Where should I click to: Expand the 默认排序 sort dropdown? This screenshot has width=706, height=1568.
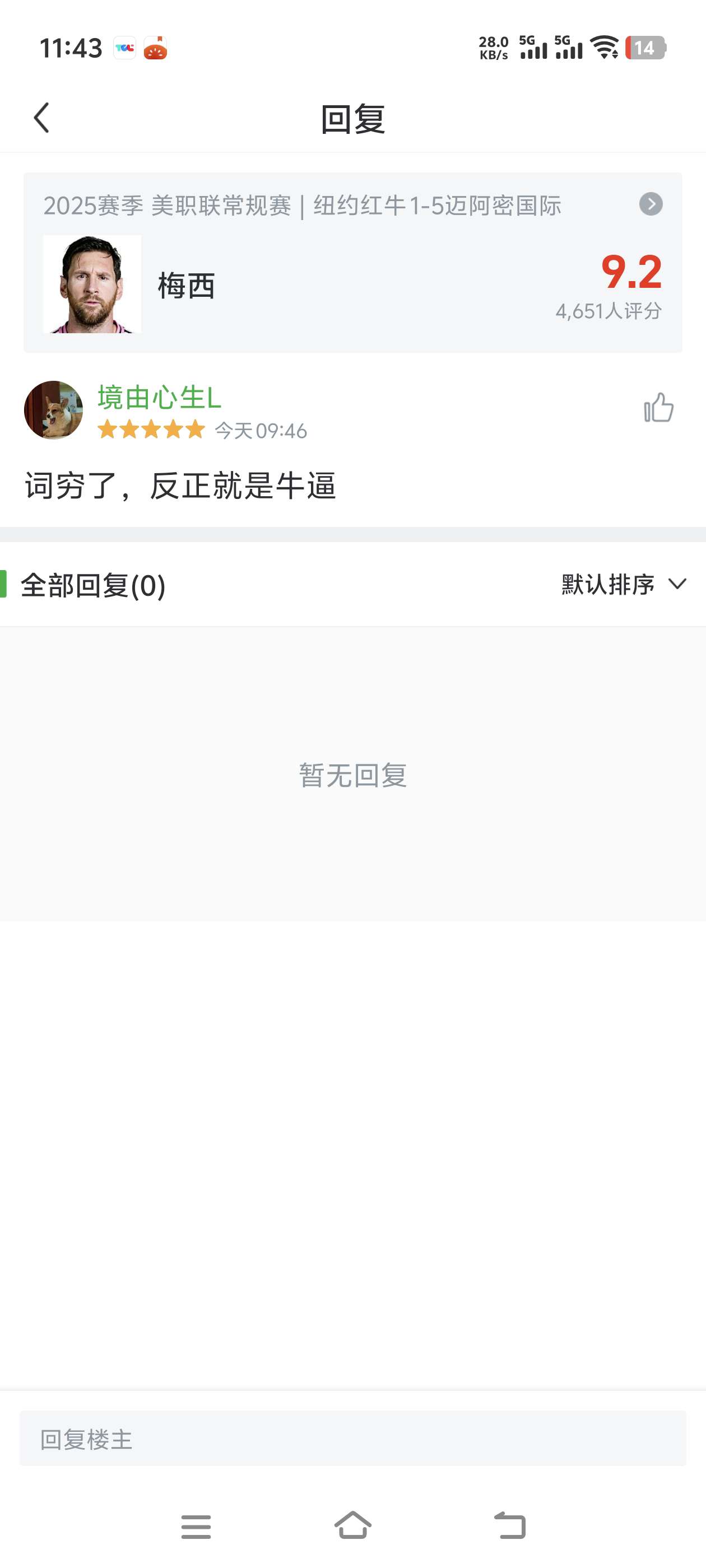pyautogui.click(x=624, y=584)
